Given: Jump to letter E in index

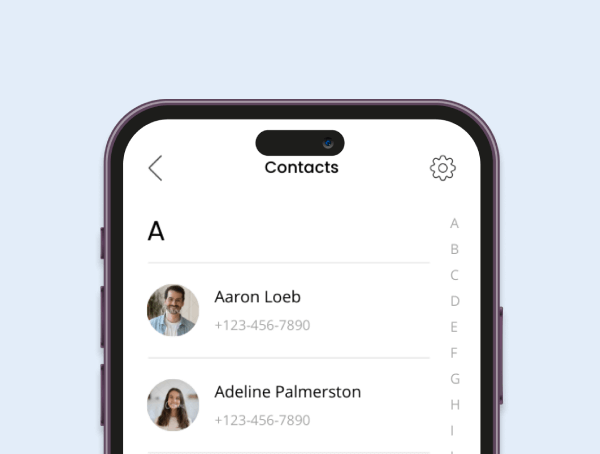Looking at the screenshot, I should (x=454, y=327).
